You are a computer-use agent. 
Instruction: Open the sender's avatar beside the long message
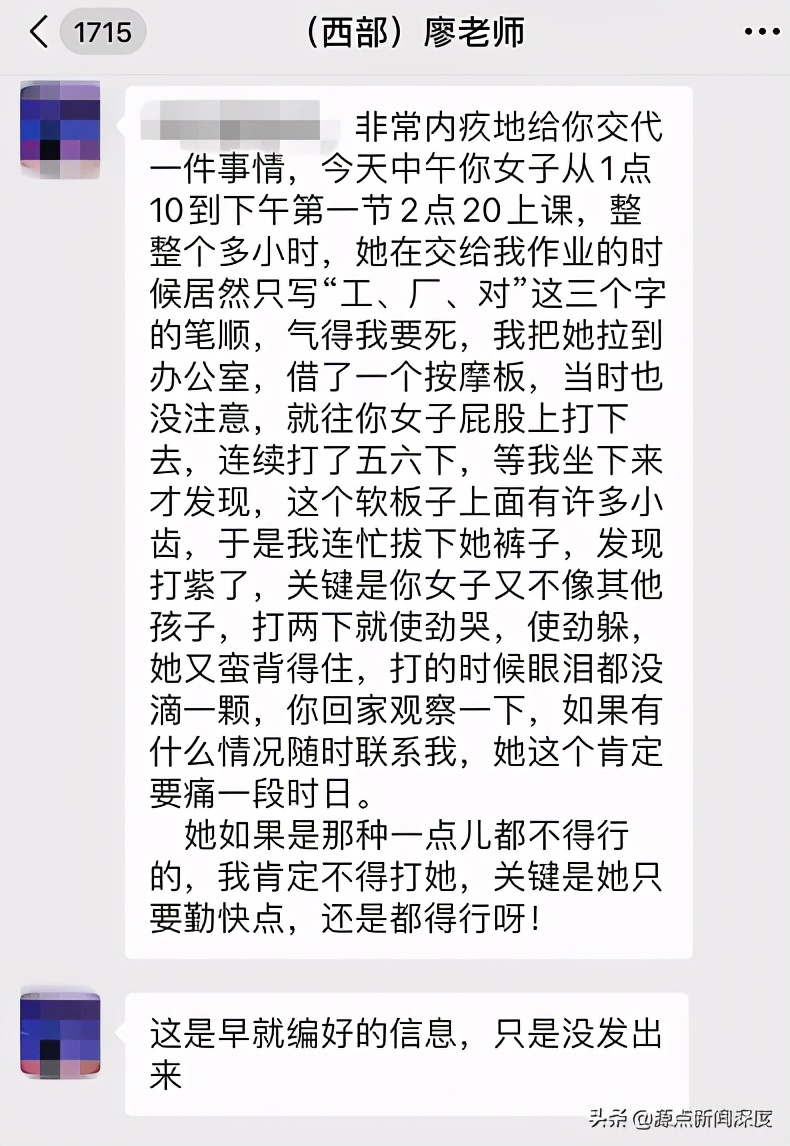[x=60, y=130]
